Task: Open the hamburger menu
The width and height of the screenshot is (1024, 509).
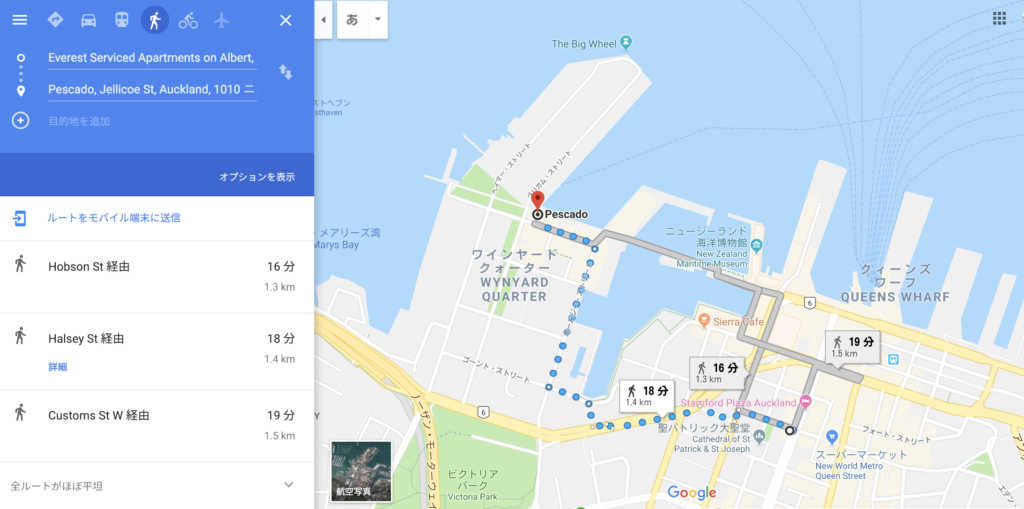Action: (20, 20)
